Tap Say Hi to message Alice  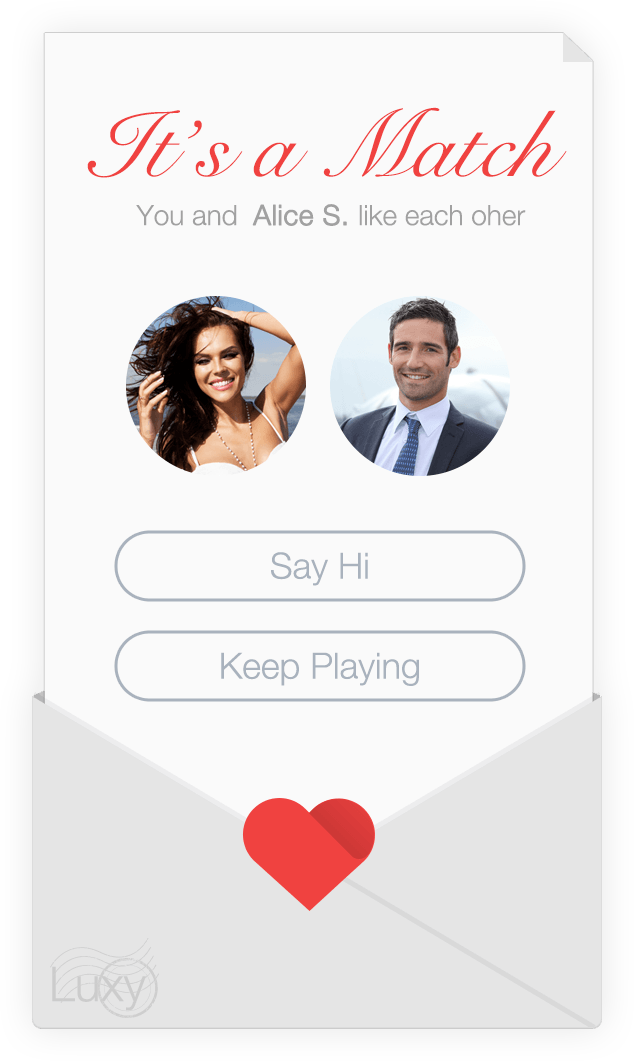point(319,566)
